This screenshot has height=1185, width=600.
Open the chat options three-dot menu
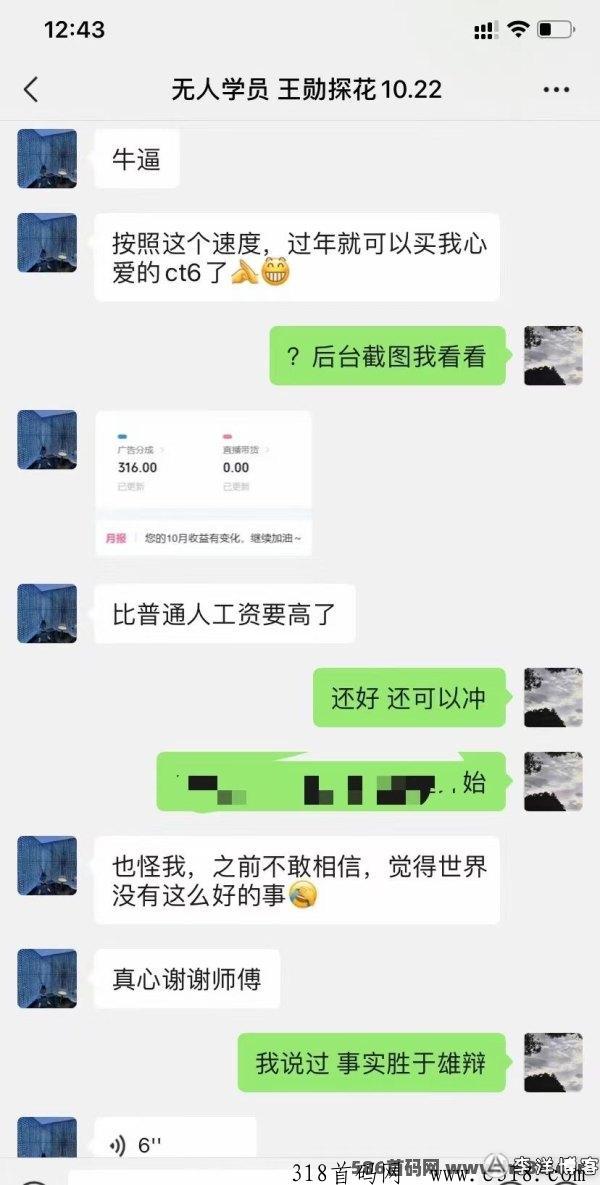556,90
